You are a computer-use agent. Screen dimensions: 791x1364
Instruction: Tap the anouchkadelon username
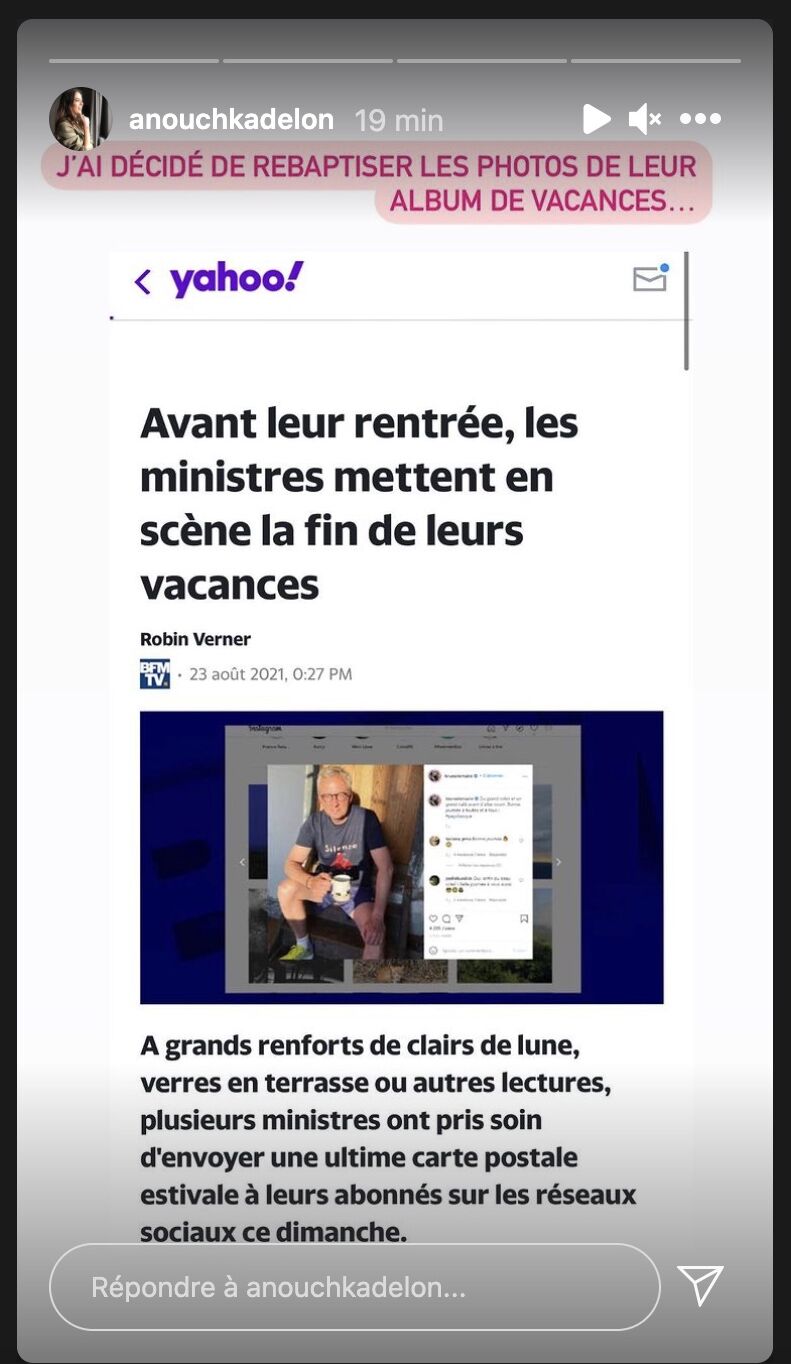(231, 120)
